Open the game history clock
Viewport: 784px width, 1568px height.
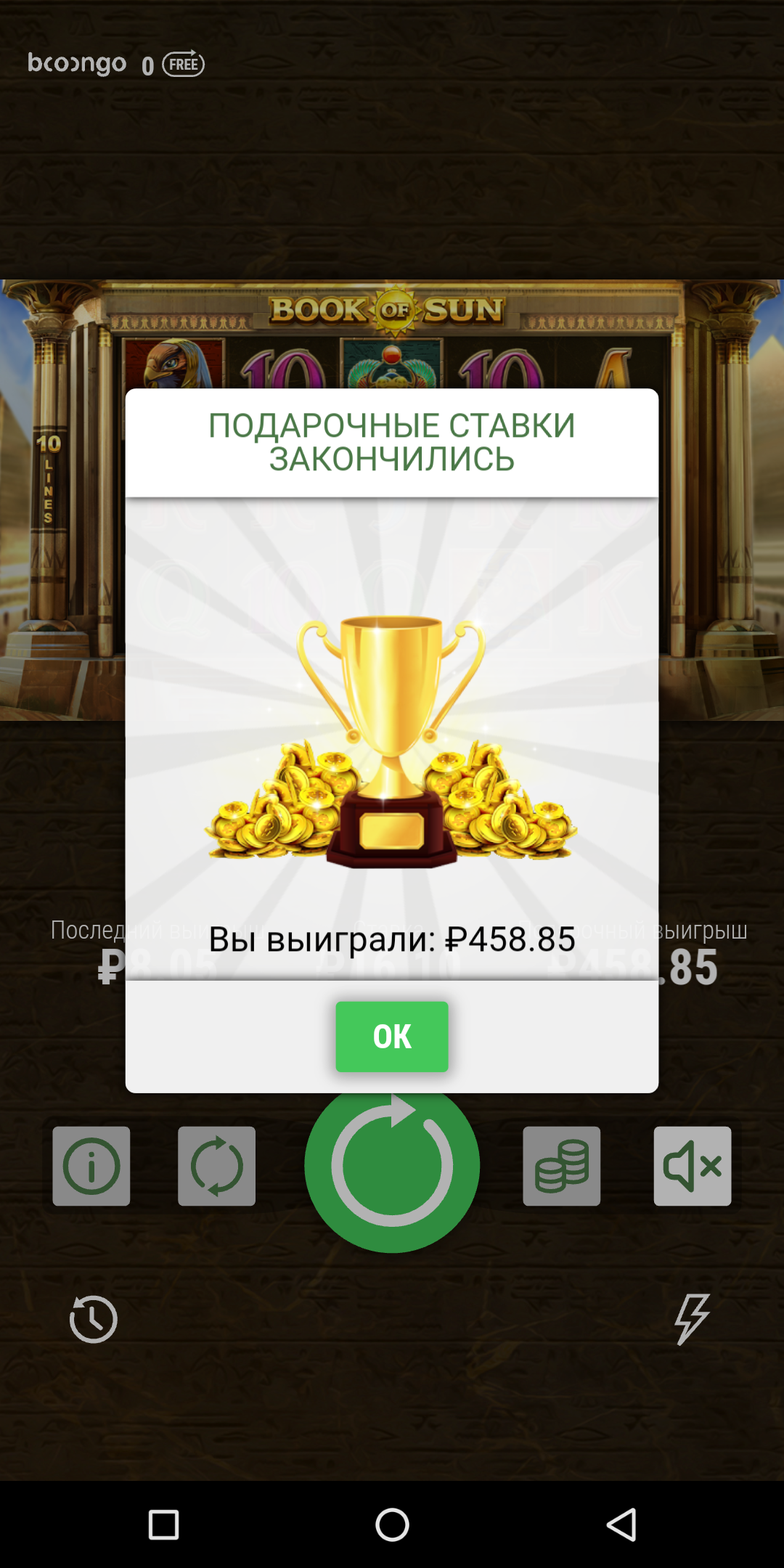(93, 1318)
